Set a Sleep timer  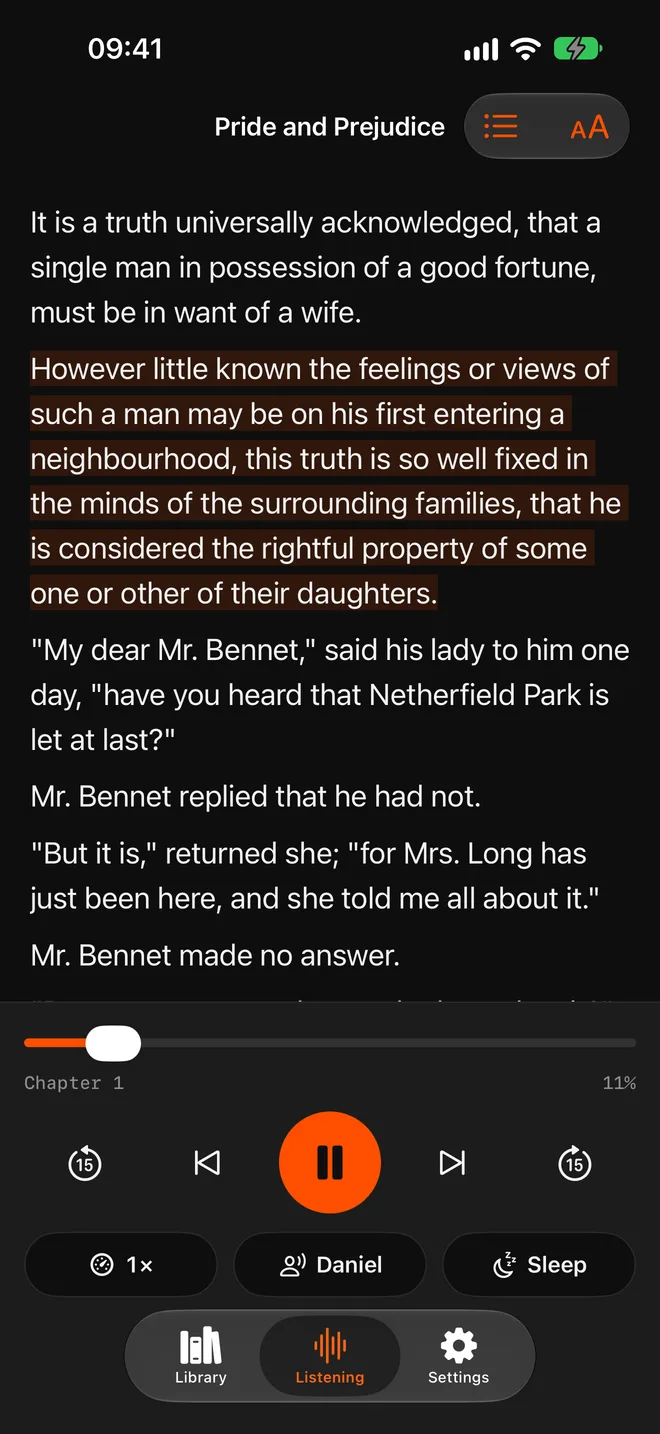[x=539, y=1265]
